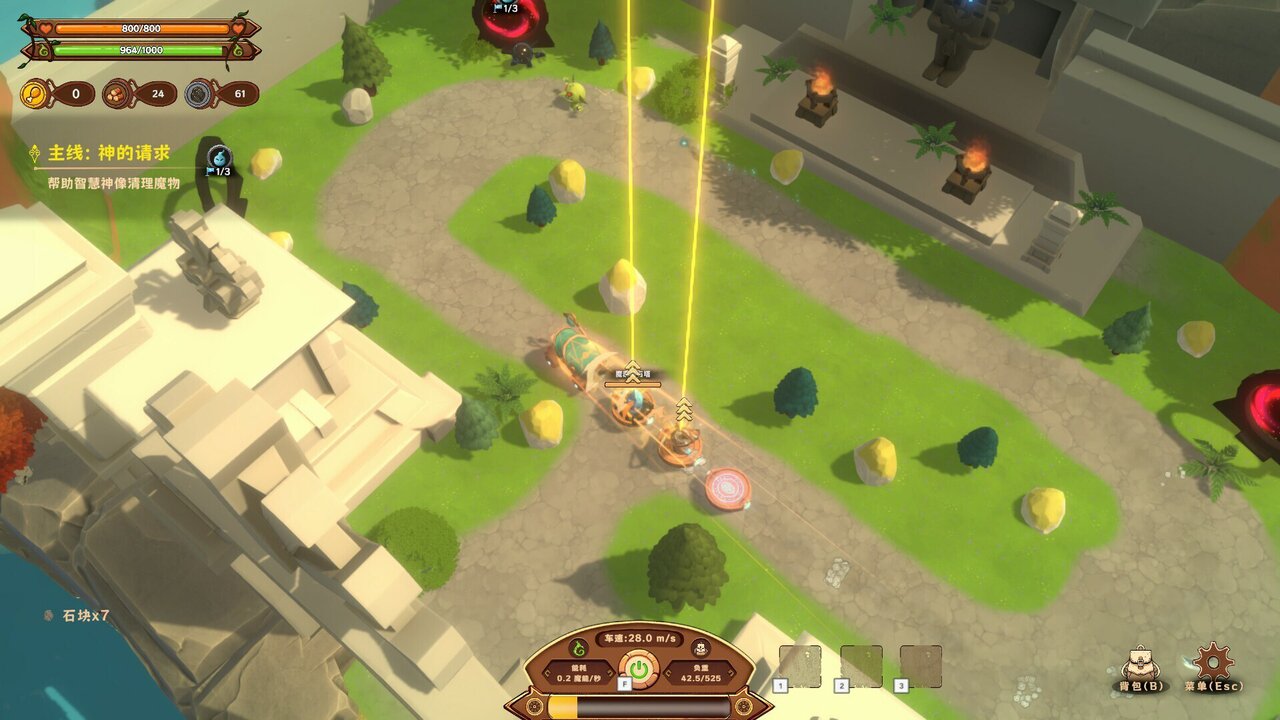The image size is (1280, 720).
Task: Select quick item slot 1
Action: [x=800, y=666]
